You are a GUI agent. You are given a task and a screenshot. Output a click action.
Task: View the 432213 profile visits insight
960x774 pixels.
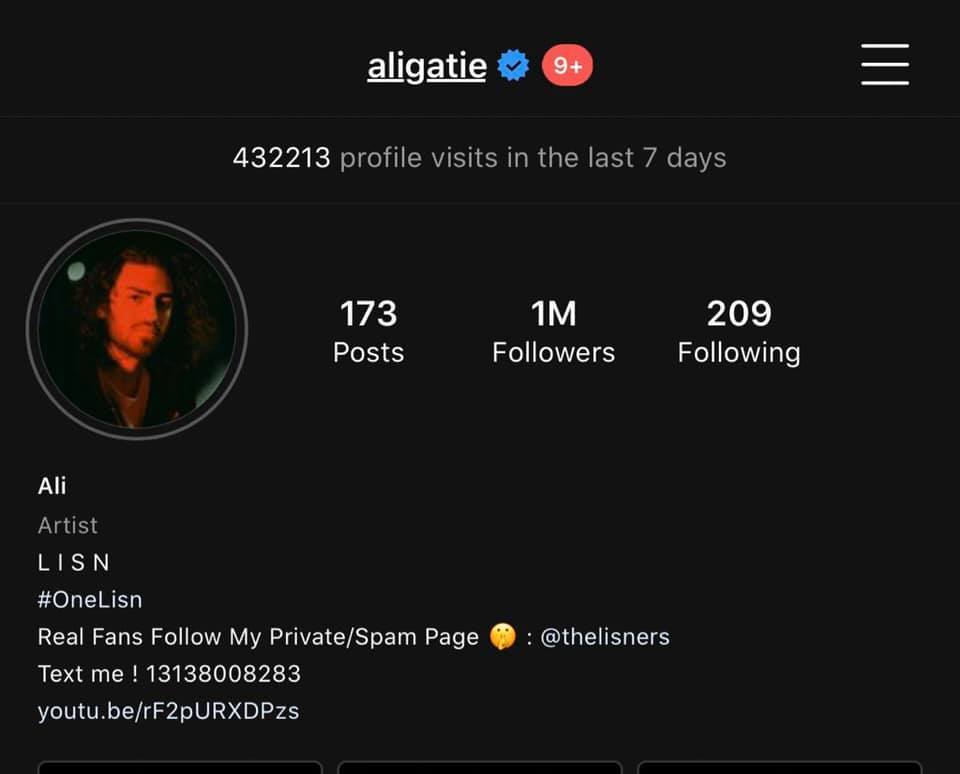pyautogui.click(x=479, y=158)
